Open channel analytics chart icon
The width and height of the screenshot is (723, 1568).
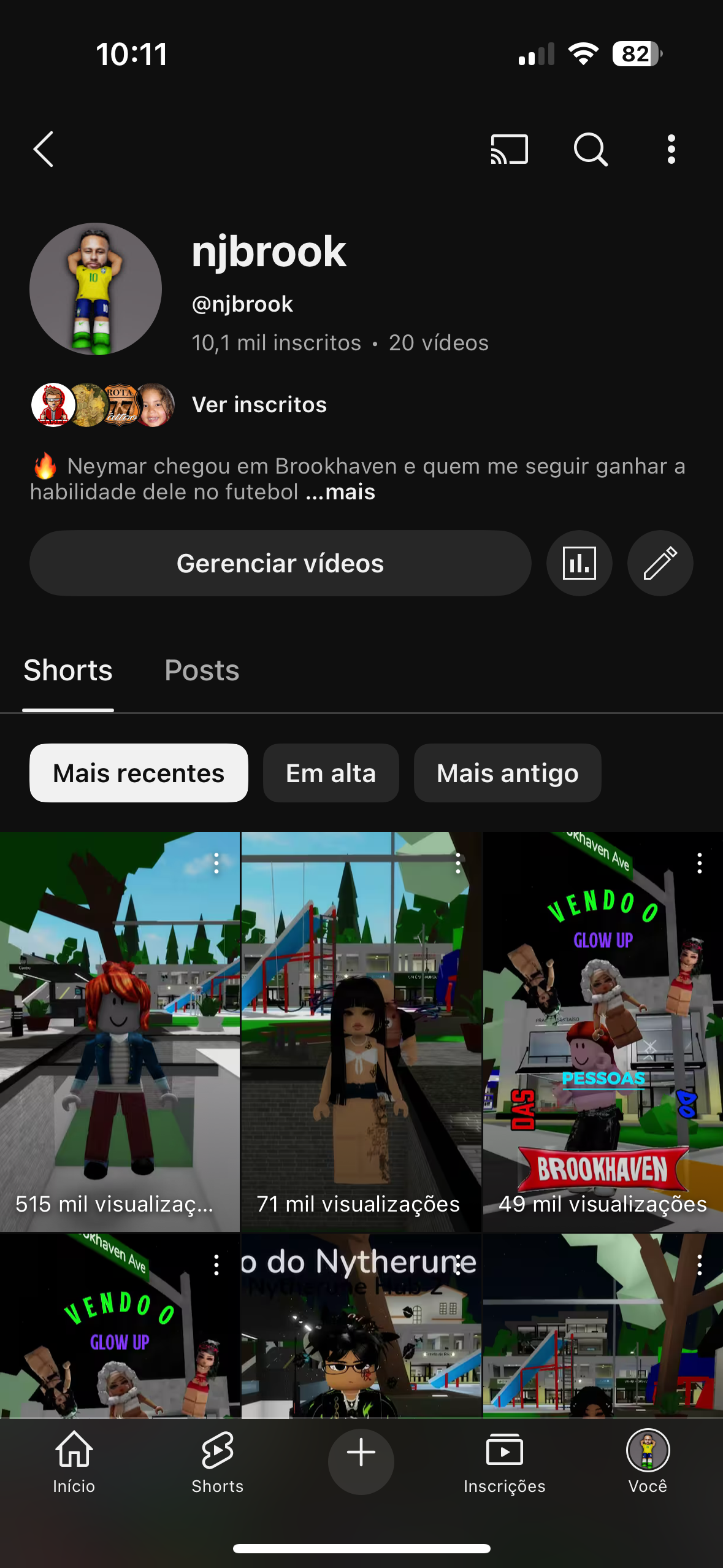tap(580, 563)
